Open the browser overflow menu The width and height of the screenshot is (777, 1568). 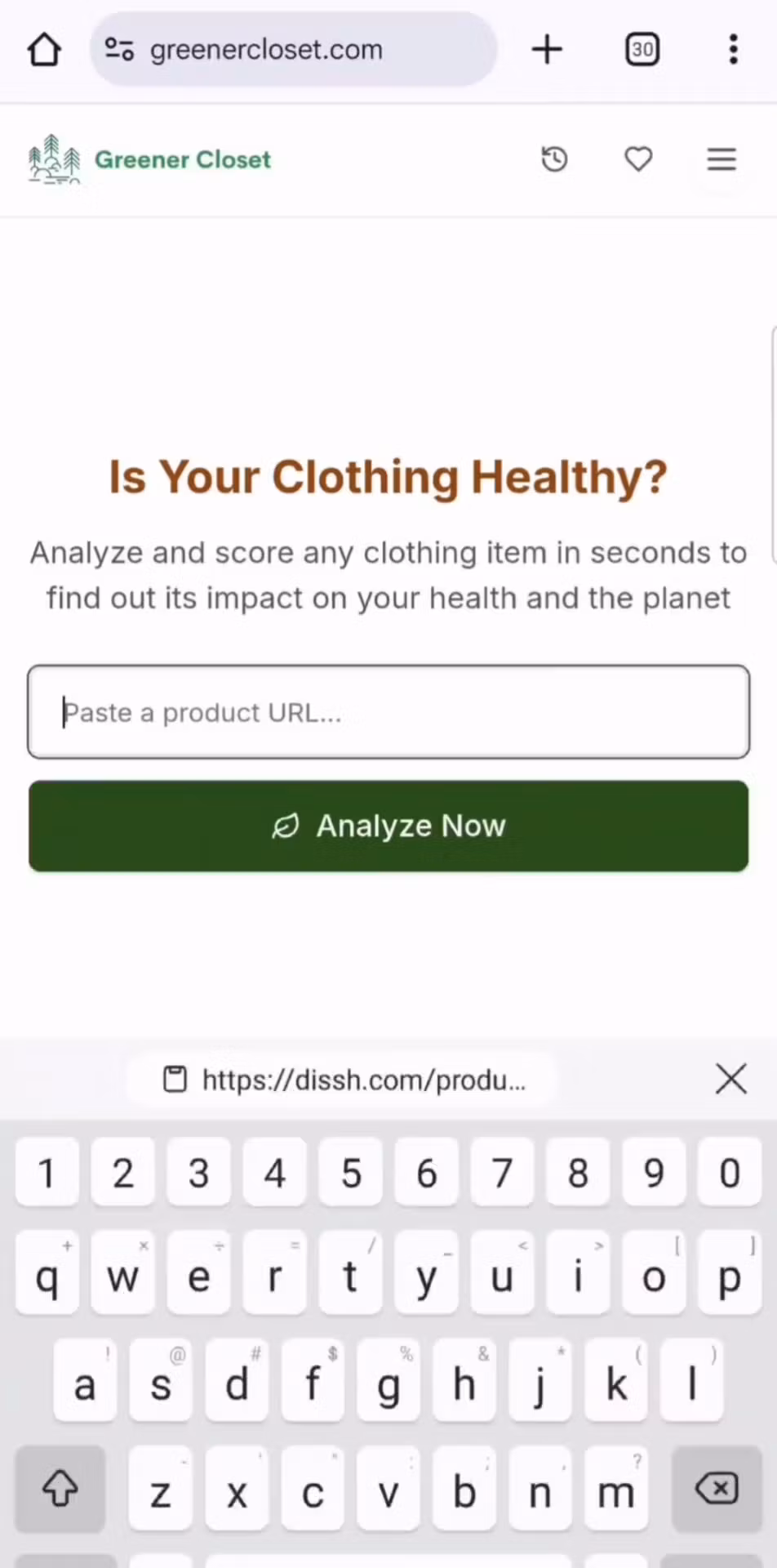[733, 50]
